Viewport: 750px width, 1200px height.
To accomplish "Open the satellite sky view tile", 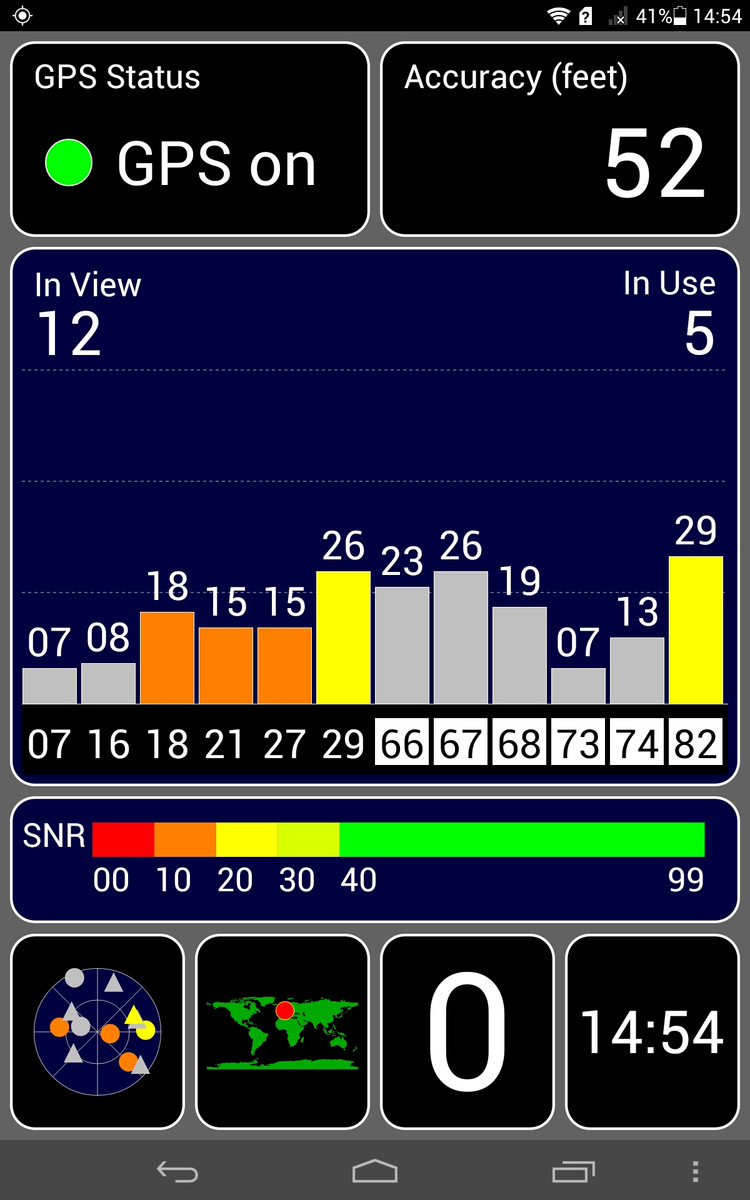I will [x=97, y=1031].
